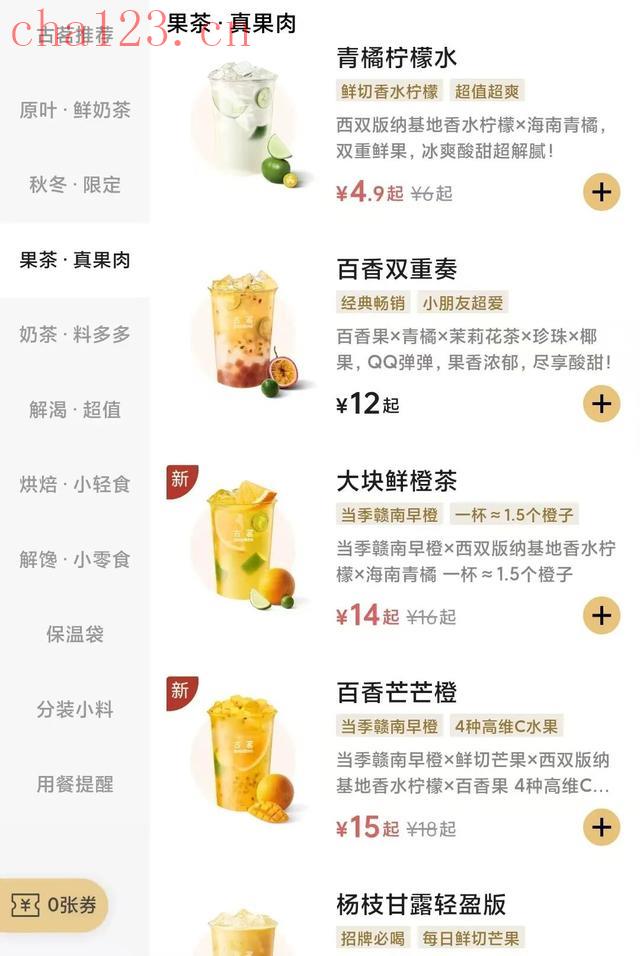
Task: Add 青橘柠檬水 with its plus button
Action: [601, 192]
